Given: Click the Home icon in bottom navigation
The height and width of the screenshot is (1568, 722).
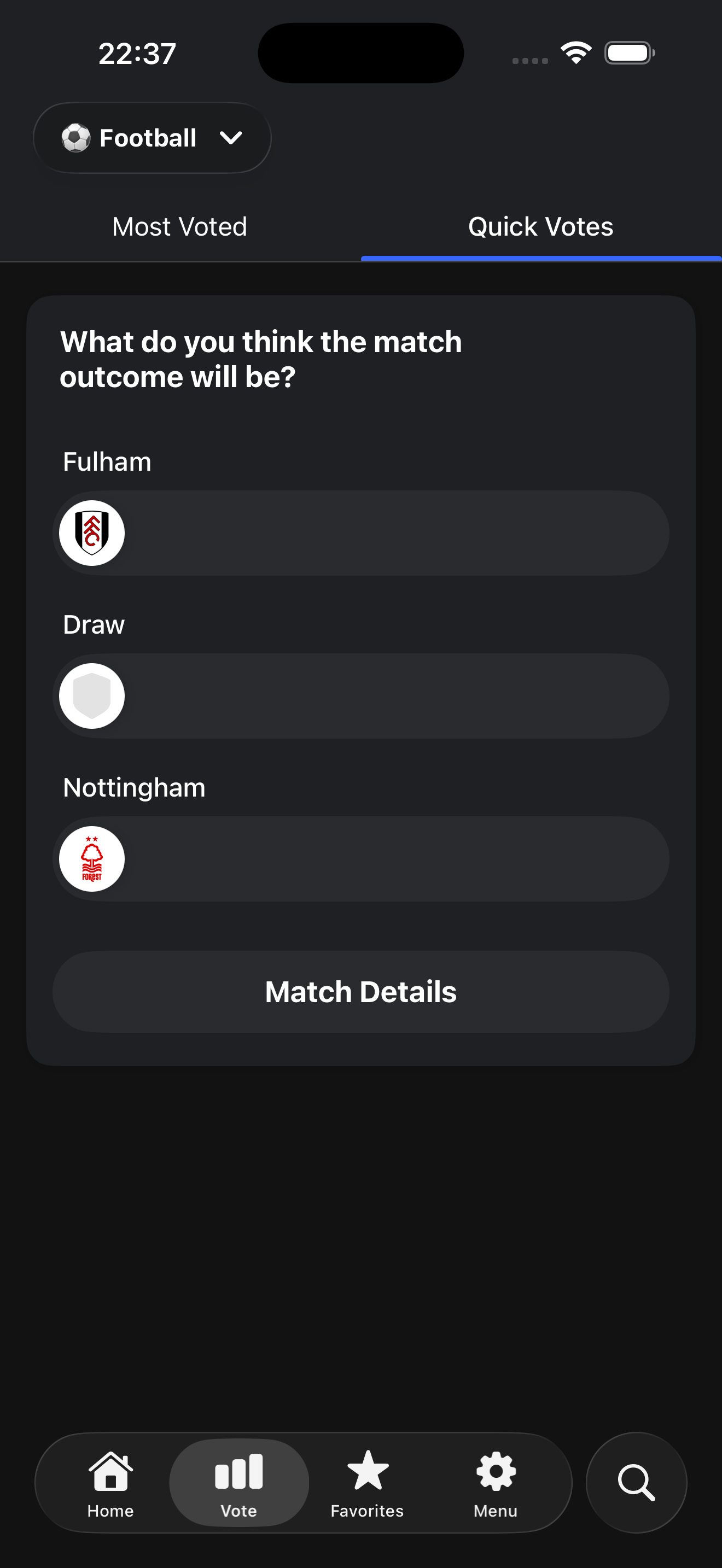Looking at the screenshot, I should (109, 1472).
